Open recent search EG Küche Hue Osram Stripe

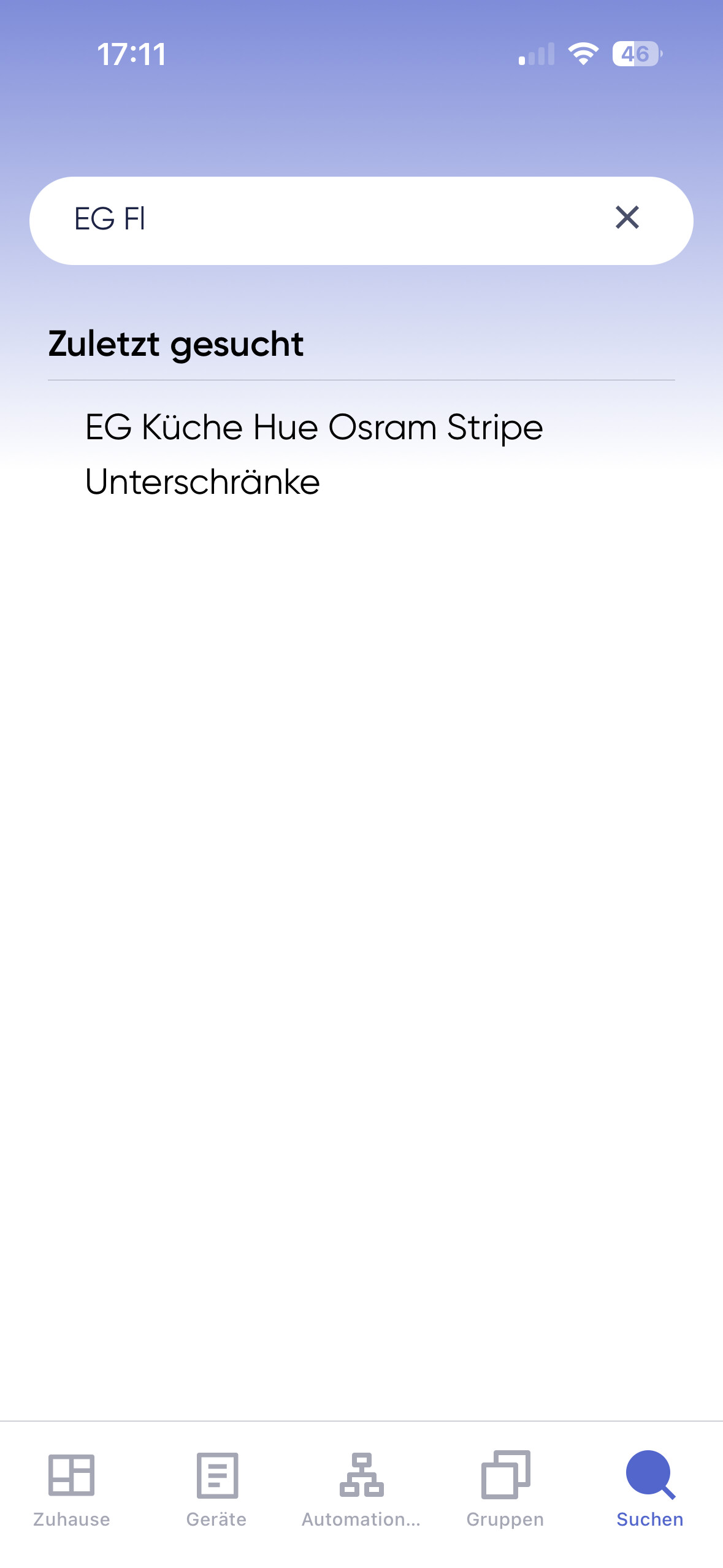point(314,454)
